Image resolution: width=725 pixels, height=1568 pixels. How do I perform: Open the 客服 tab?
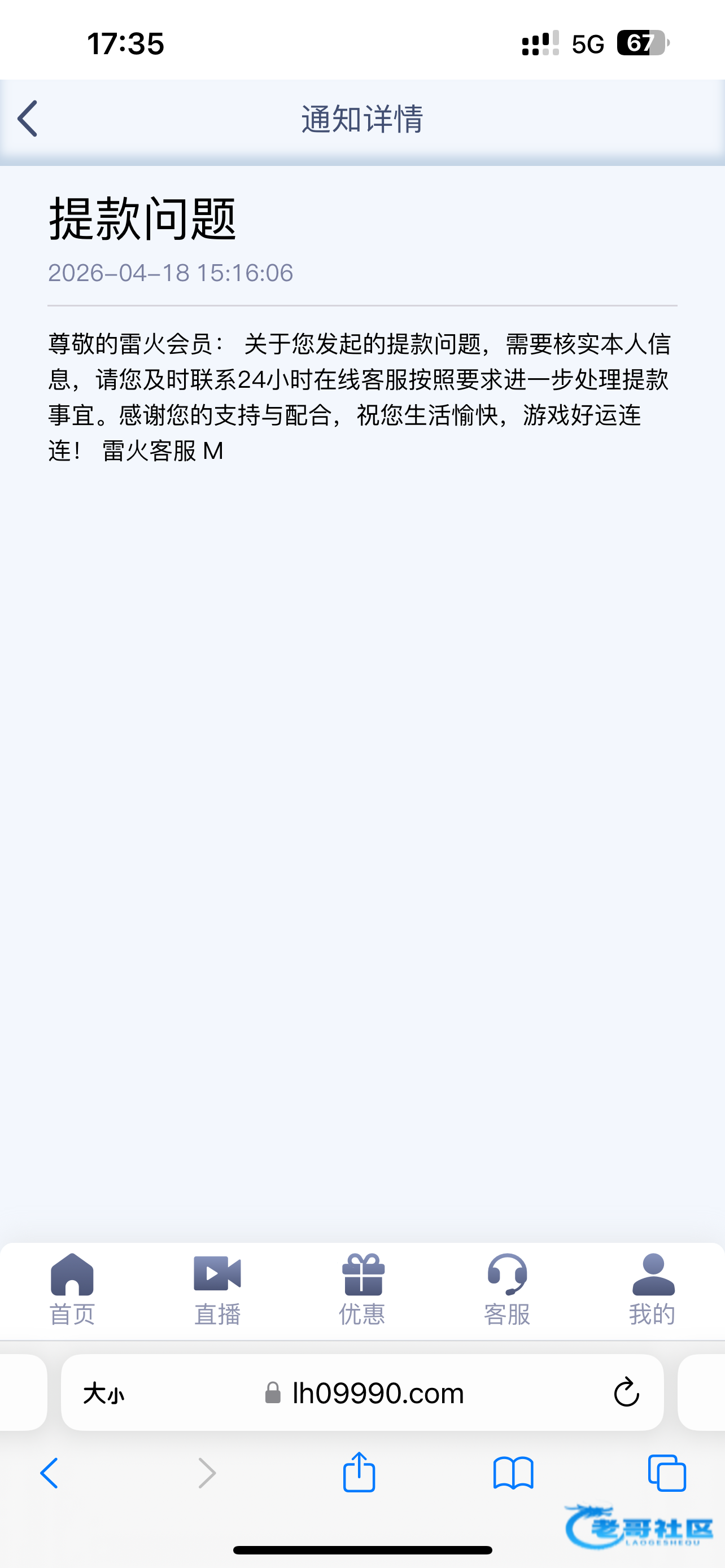[507, 1289]
